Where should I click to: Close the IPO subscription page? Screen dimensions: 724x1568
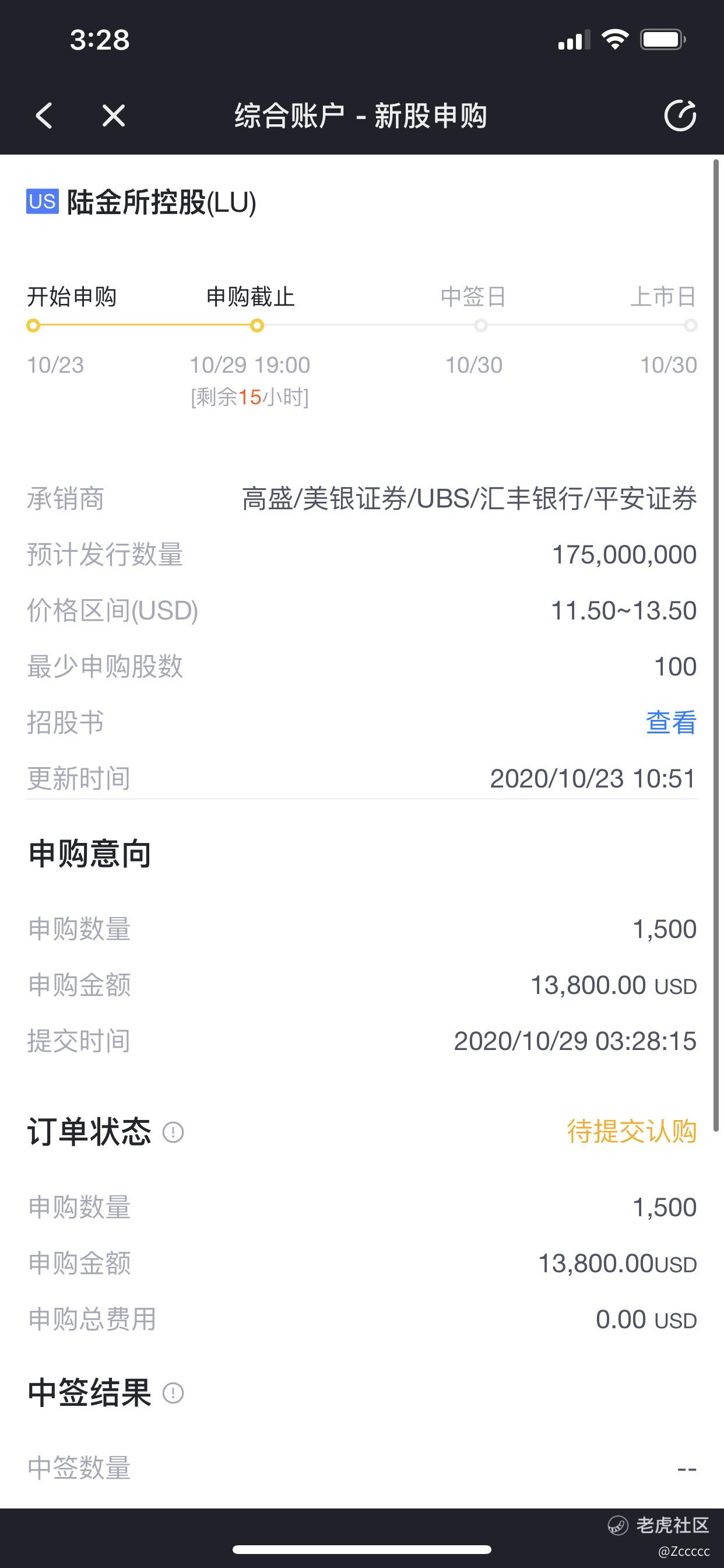[x=114, y=116]
